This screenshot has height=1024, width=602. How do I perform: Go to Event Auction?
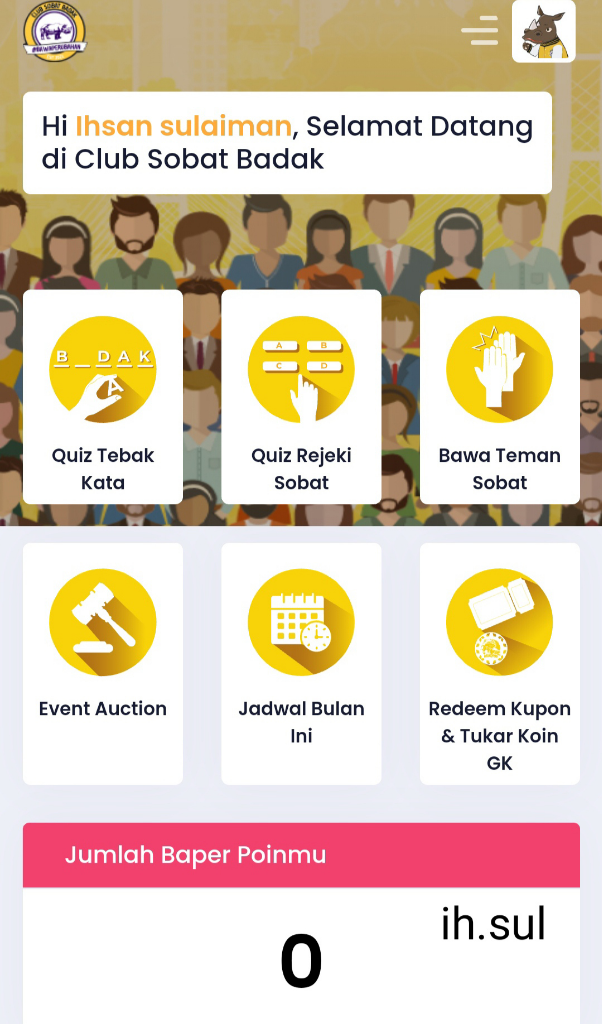tap(103, 663)
